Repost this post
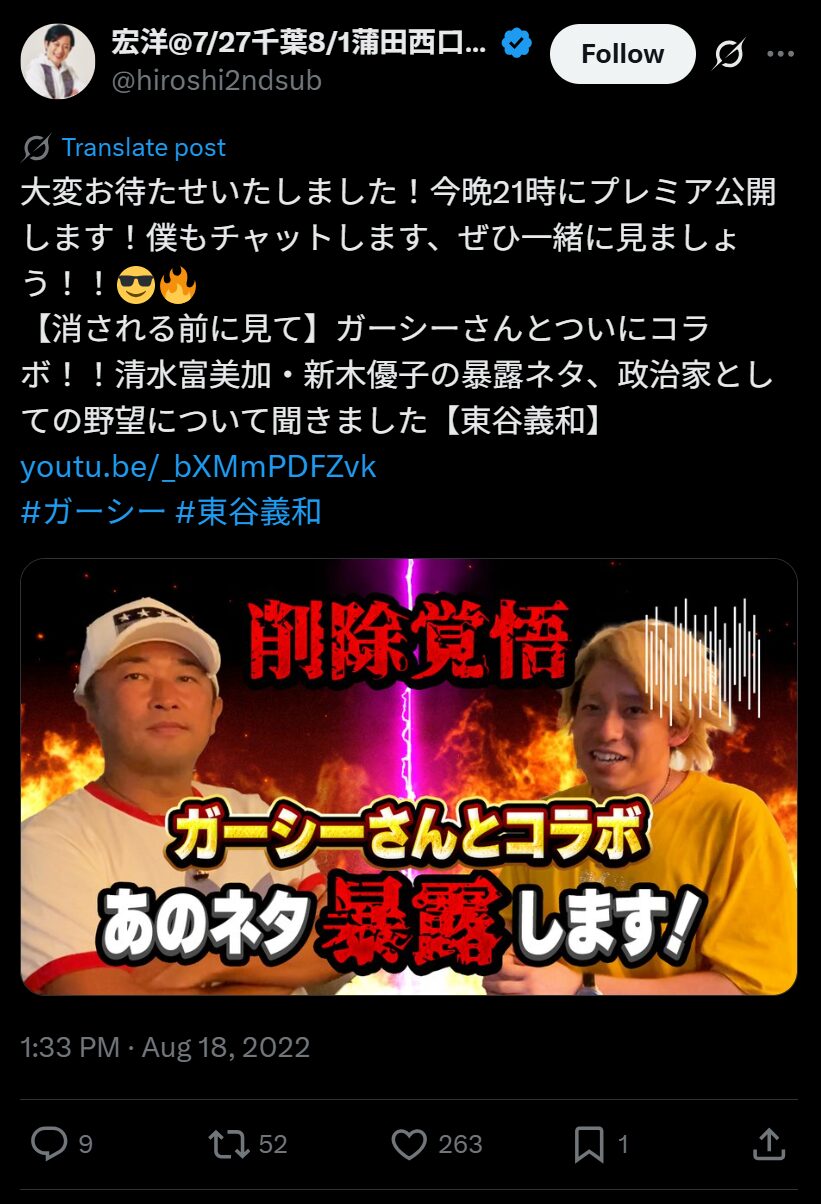Viewport: 821px width, 1204px height. [229, 1143]
